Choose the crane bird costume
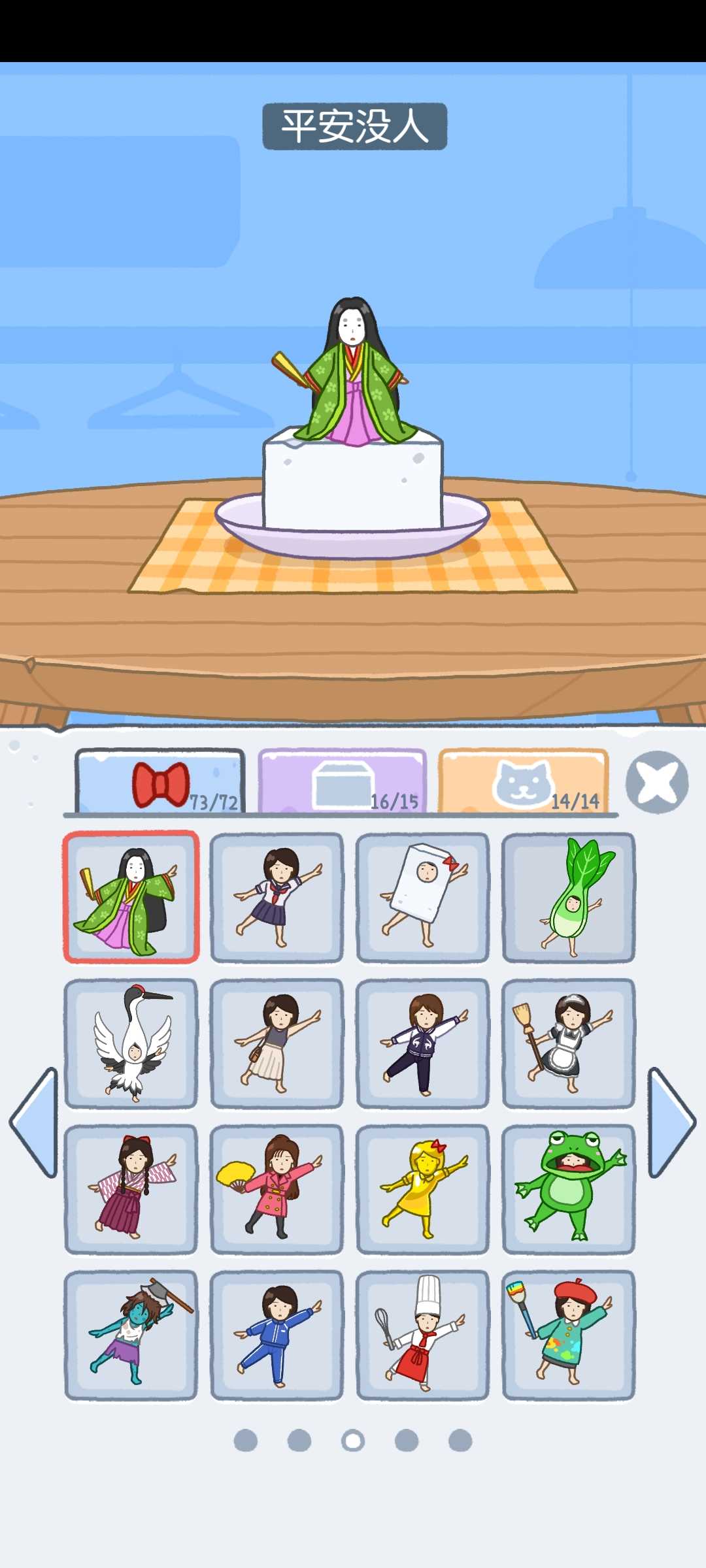Viewport: 706px width, 1568px height. point(131,1043)
